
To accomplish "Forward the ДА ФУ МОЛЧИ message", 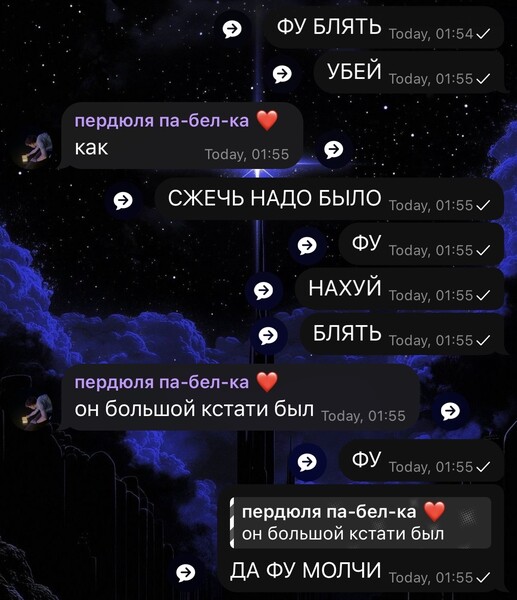I will tap(186, 572).
